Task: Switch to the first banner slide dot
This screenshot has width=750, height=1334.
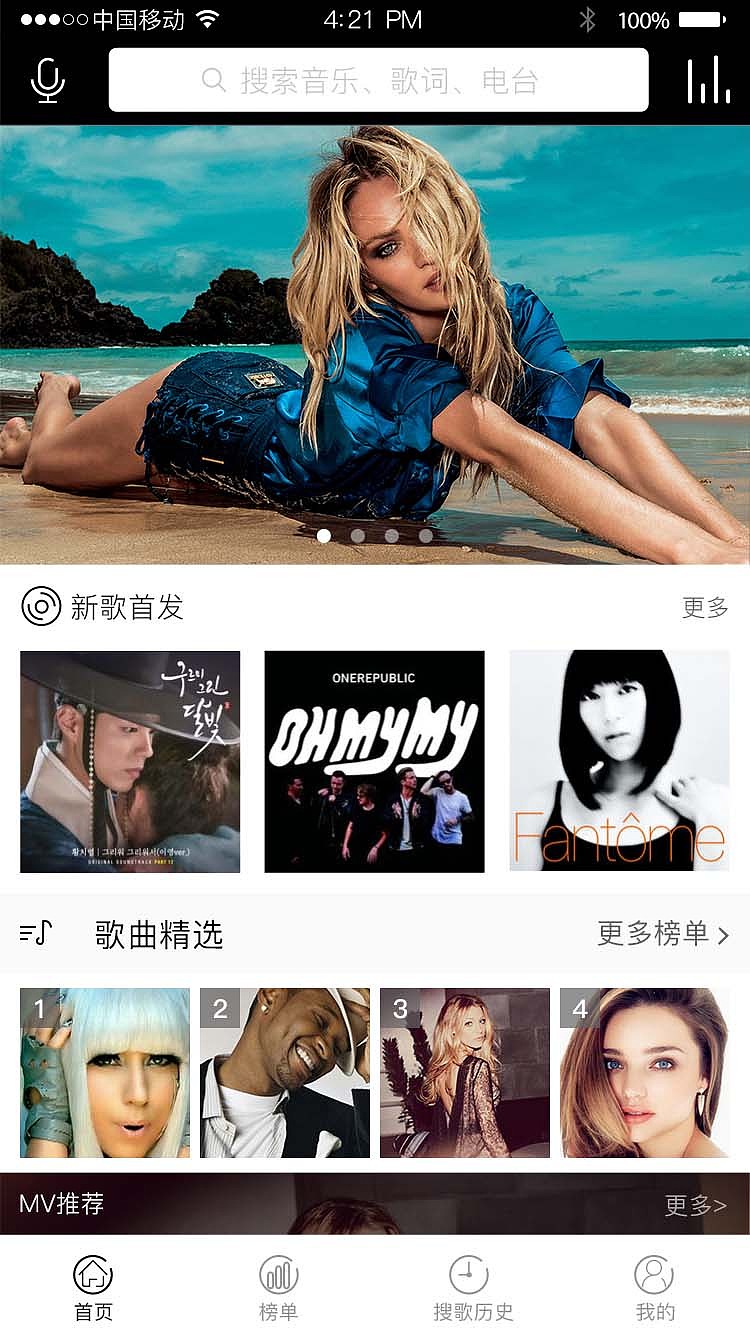Action: tap(324, 536)
